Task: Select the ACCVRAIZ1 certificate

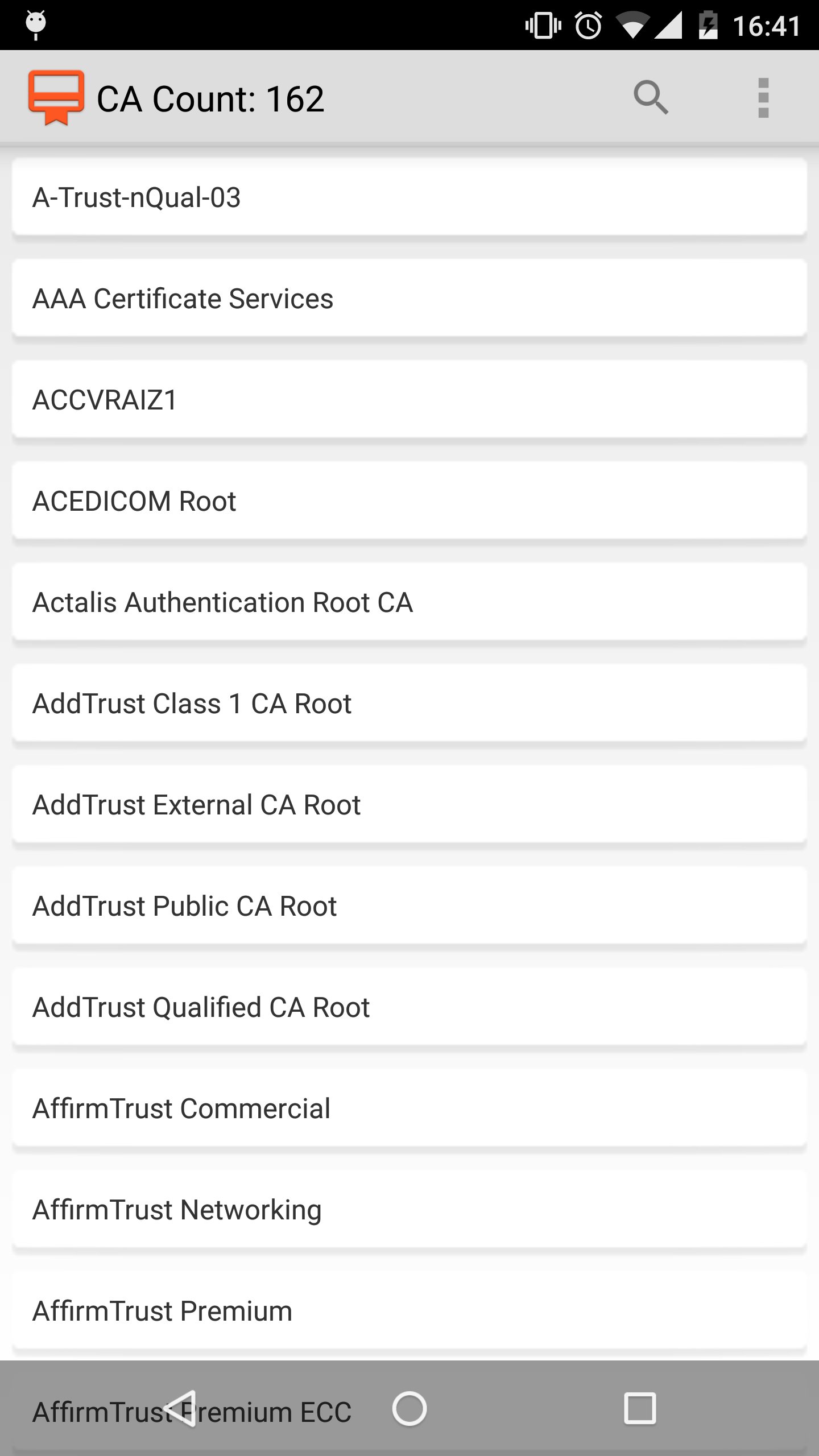Action: click(x=409, y=399)
